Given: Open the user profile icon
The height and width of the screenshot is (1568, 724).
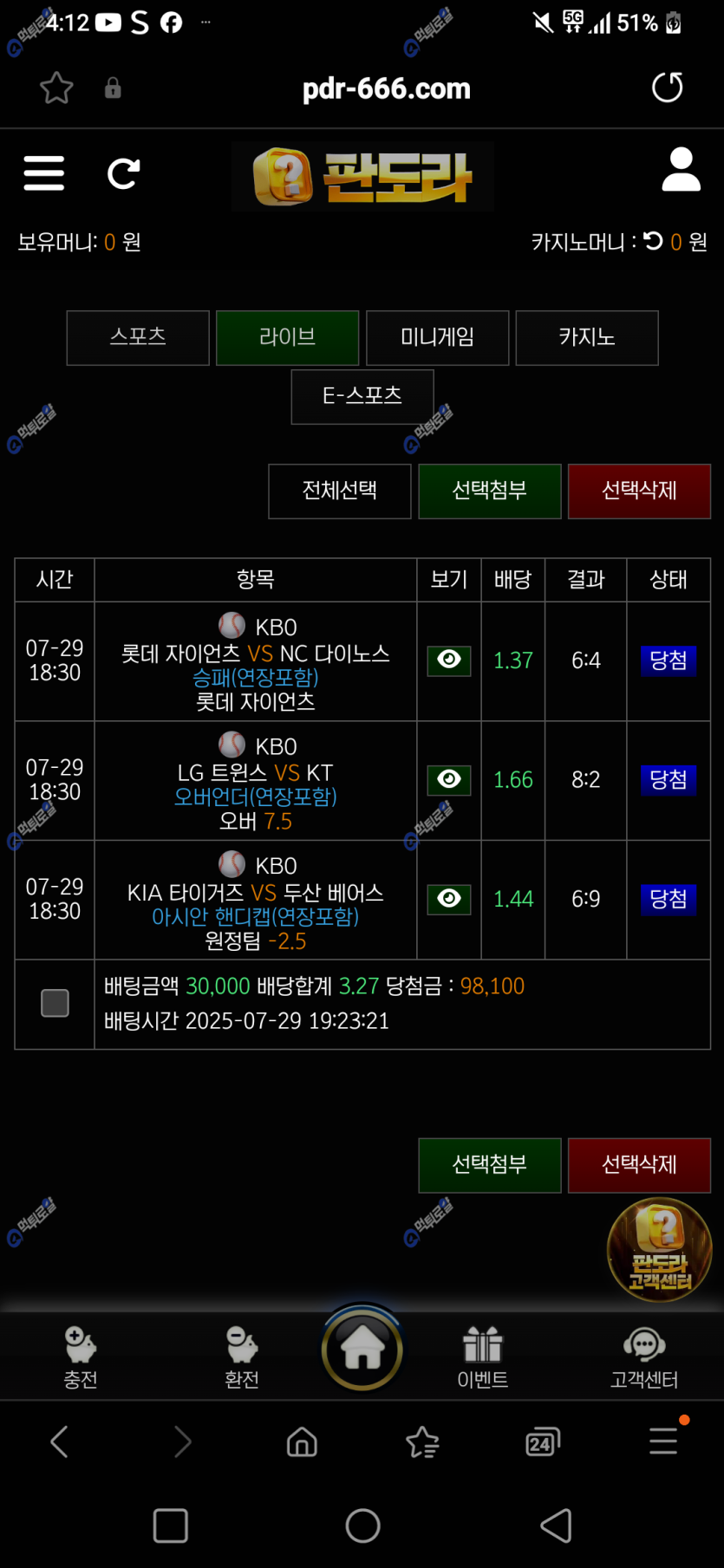Looking at the screenshot, I should (x=681, y=169).
